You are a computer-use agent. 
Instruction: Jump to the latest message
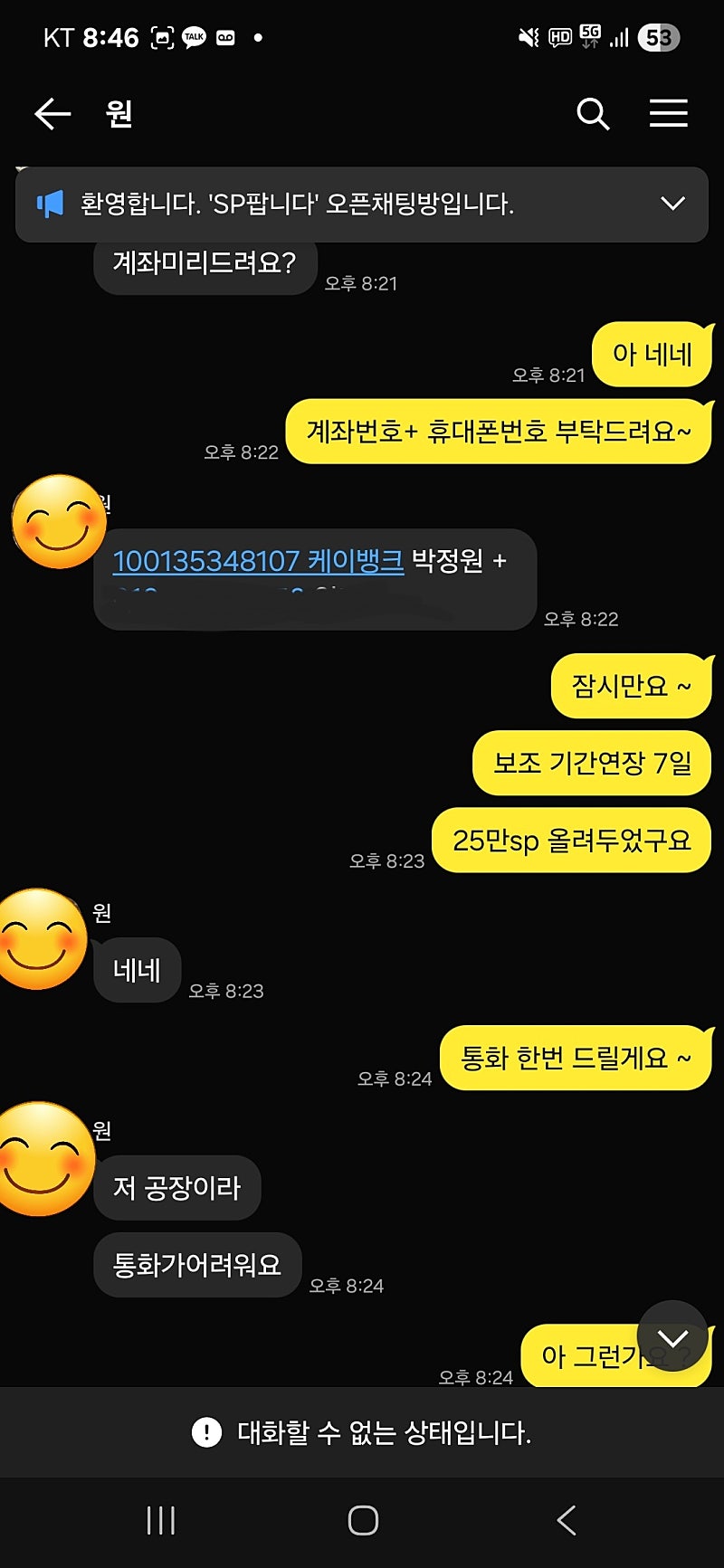(x=672, y=1336)
